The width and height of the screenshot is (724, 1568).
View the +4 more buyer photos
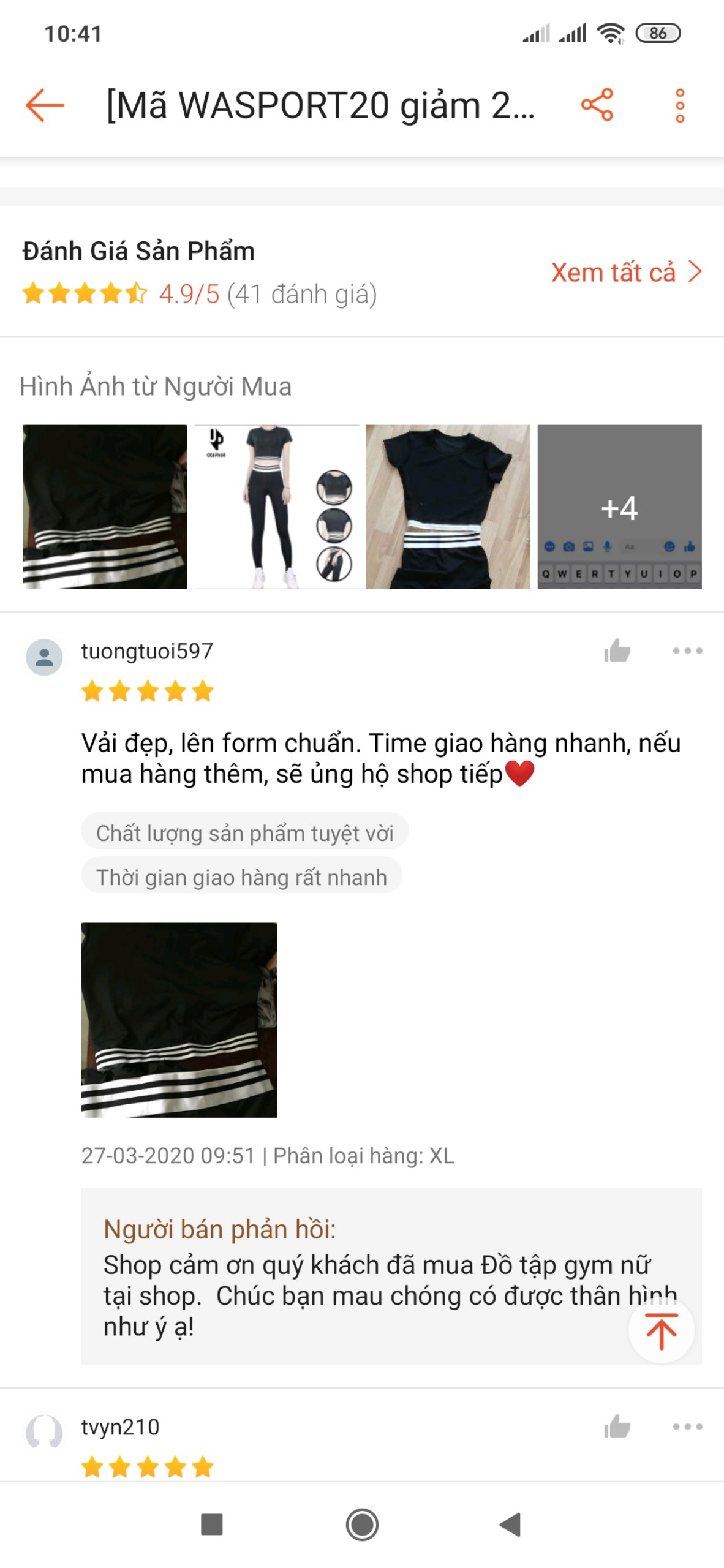click(619, 507)
